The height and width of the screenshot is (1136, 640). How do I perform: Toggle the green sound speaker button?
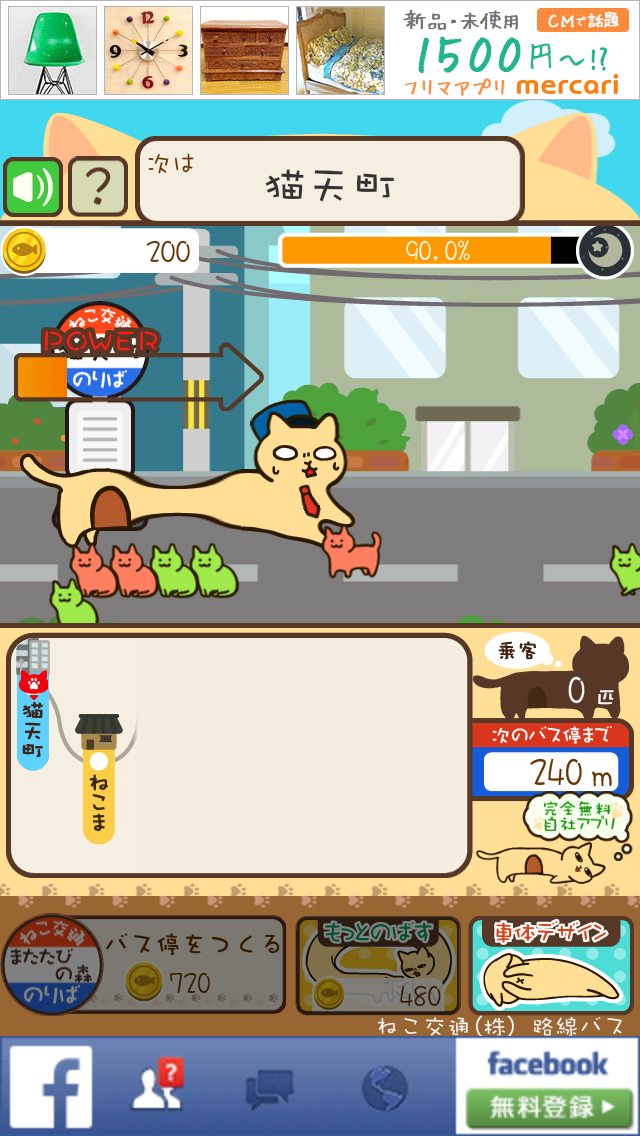click(x=33, y=187)
